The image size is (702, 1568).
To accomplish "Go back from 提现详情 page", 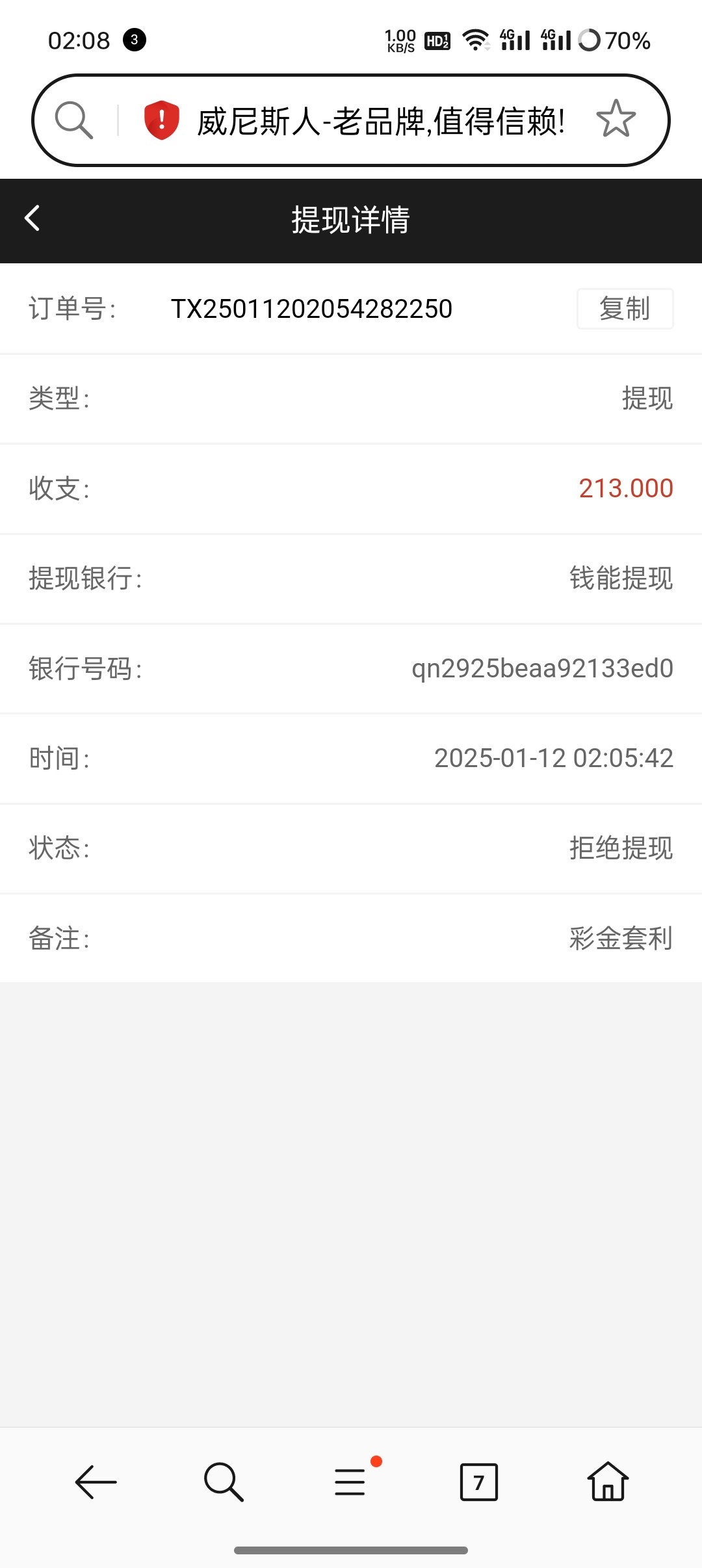I will tap(32, 218).
